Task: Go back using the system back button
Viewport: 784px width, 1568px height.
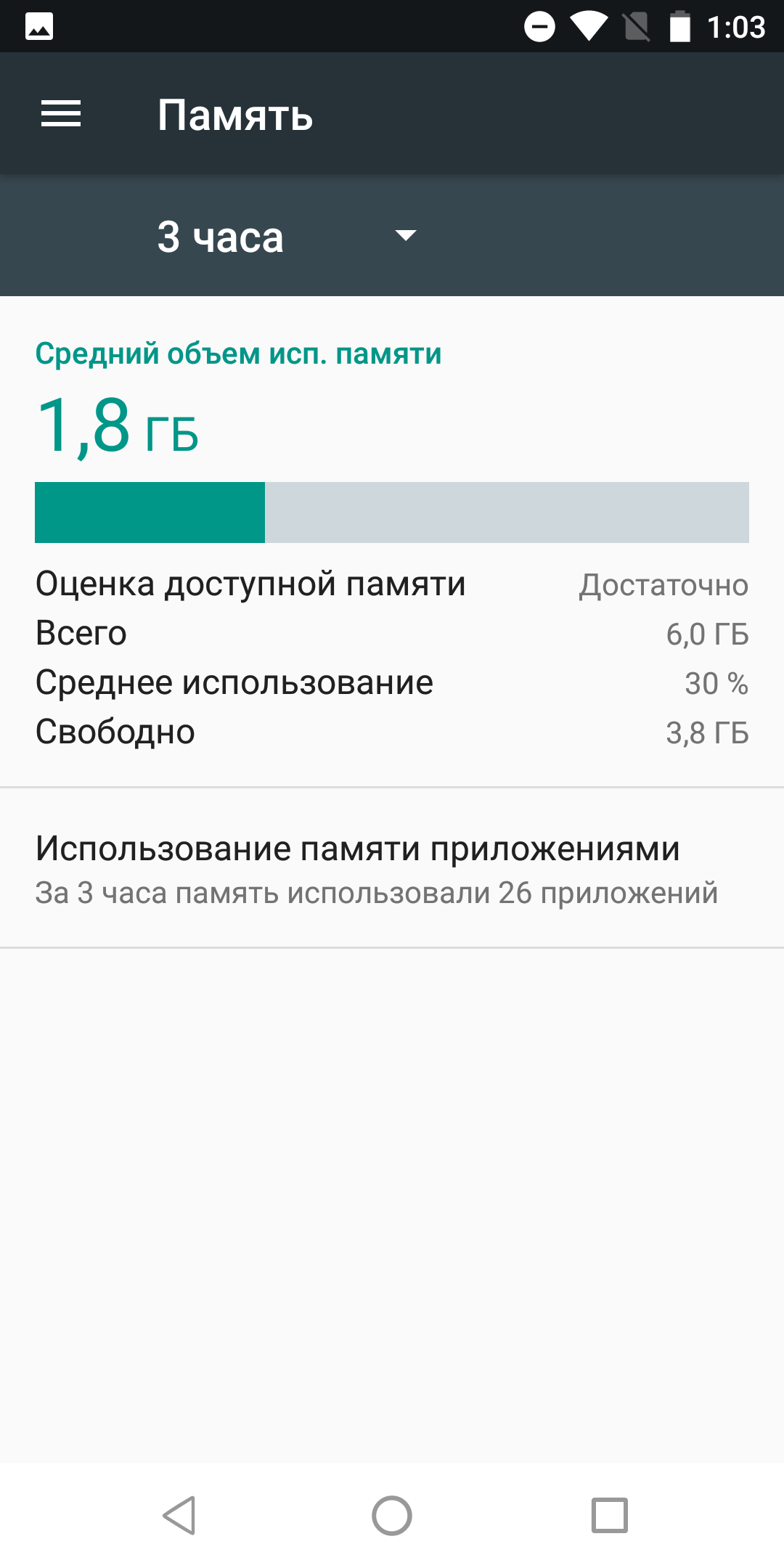Action: [x=179, y=1516]
